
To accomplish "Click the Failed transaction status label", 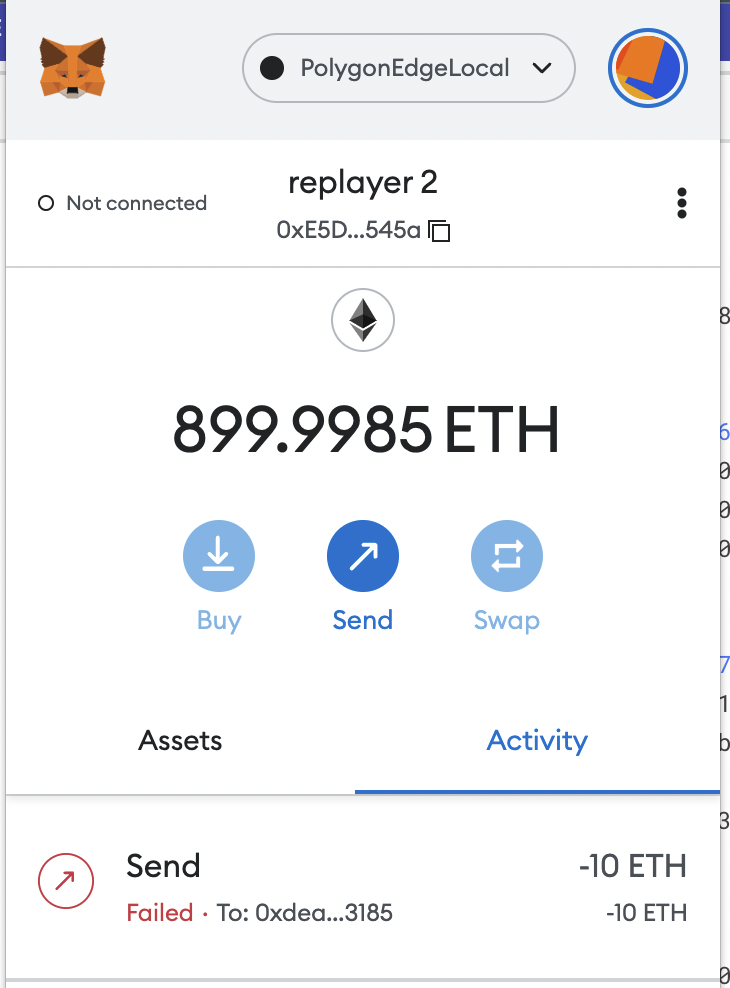I will coord(160,913).
